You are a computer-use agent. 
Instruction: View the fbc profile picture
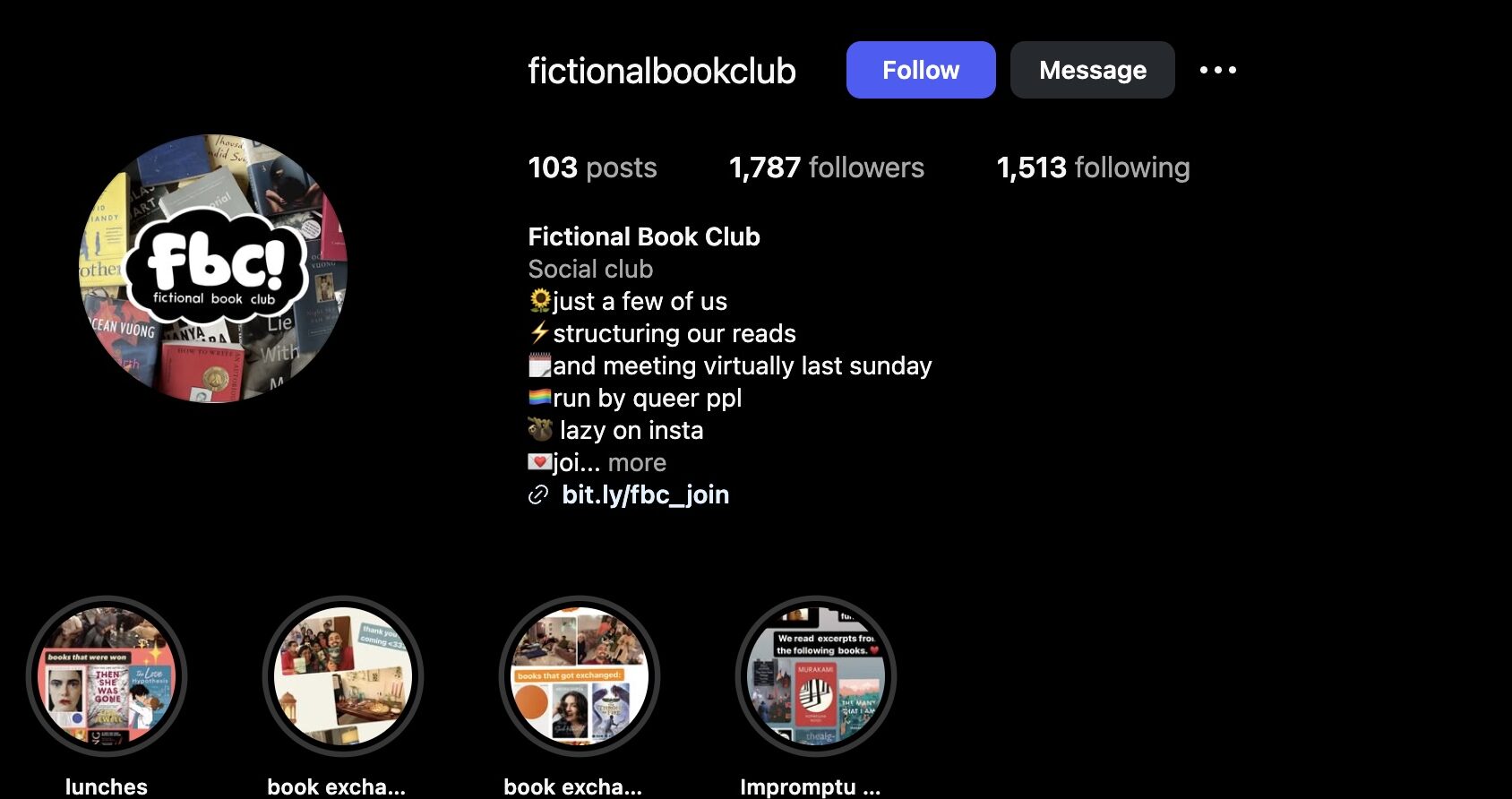[213, 269]
